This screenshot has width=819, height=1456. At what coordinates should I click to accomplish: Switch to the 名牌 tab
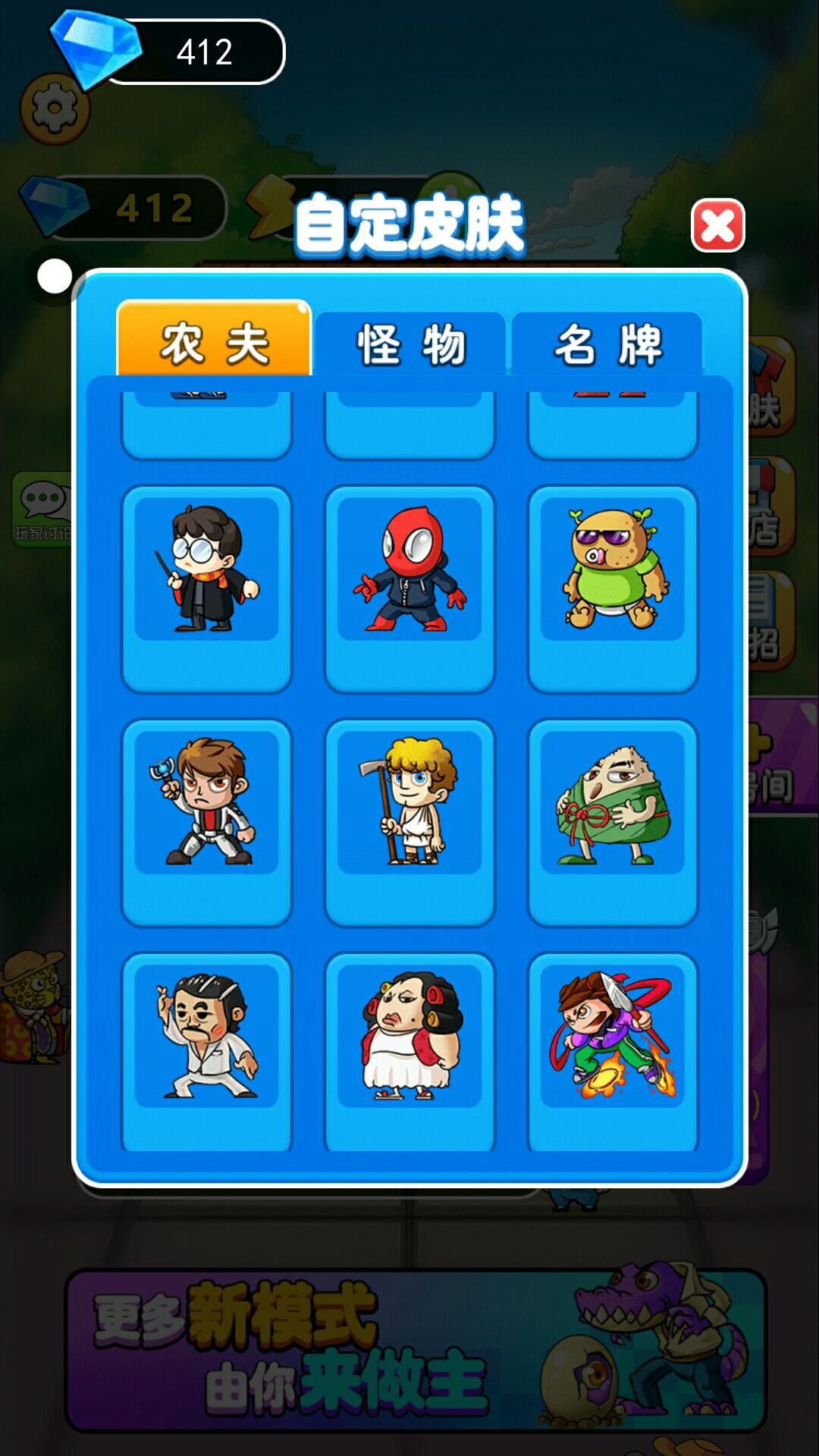pos(607,345)
